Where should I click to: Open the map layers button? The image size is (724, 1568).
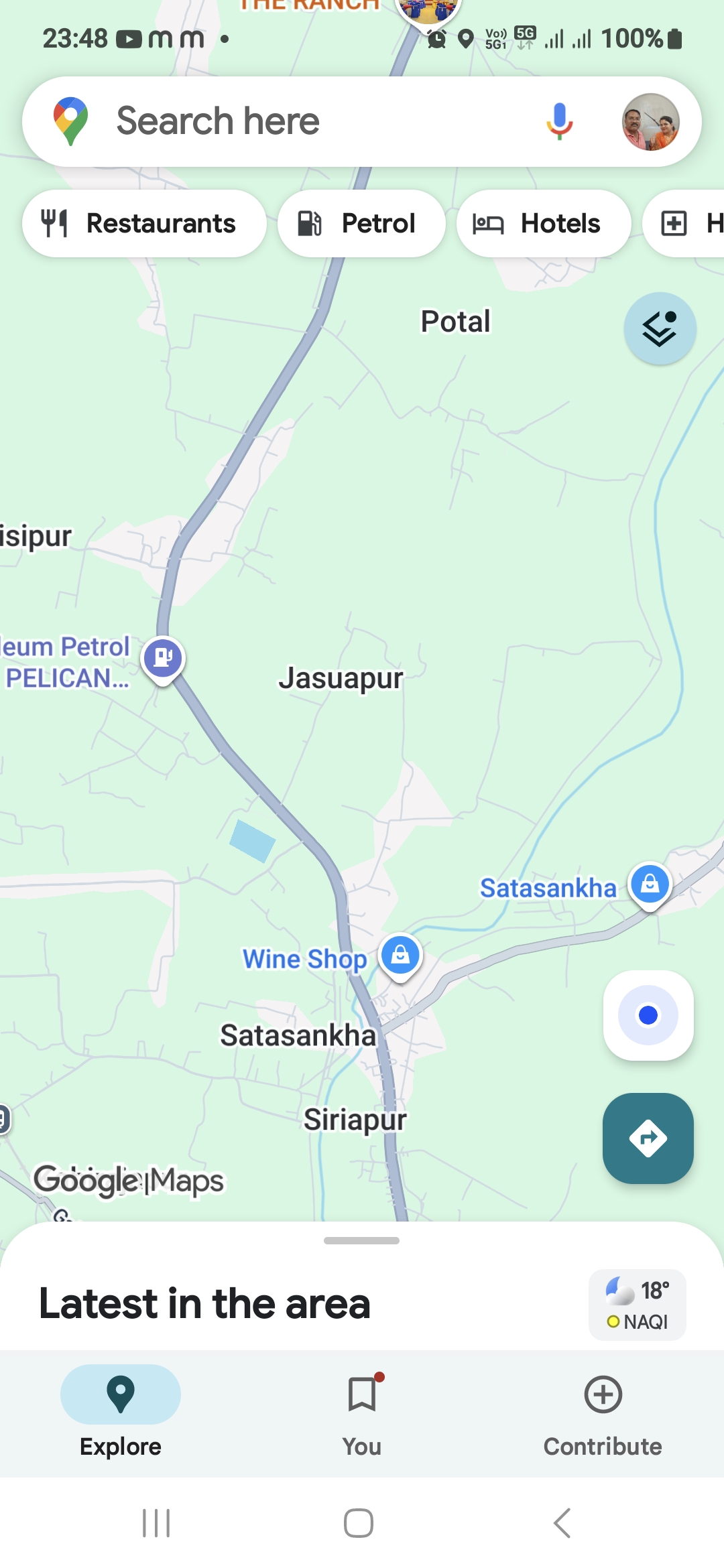(660, 328)
